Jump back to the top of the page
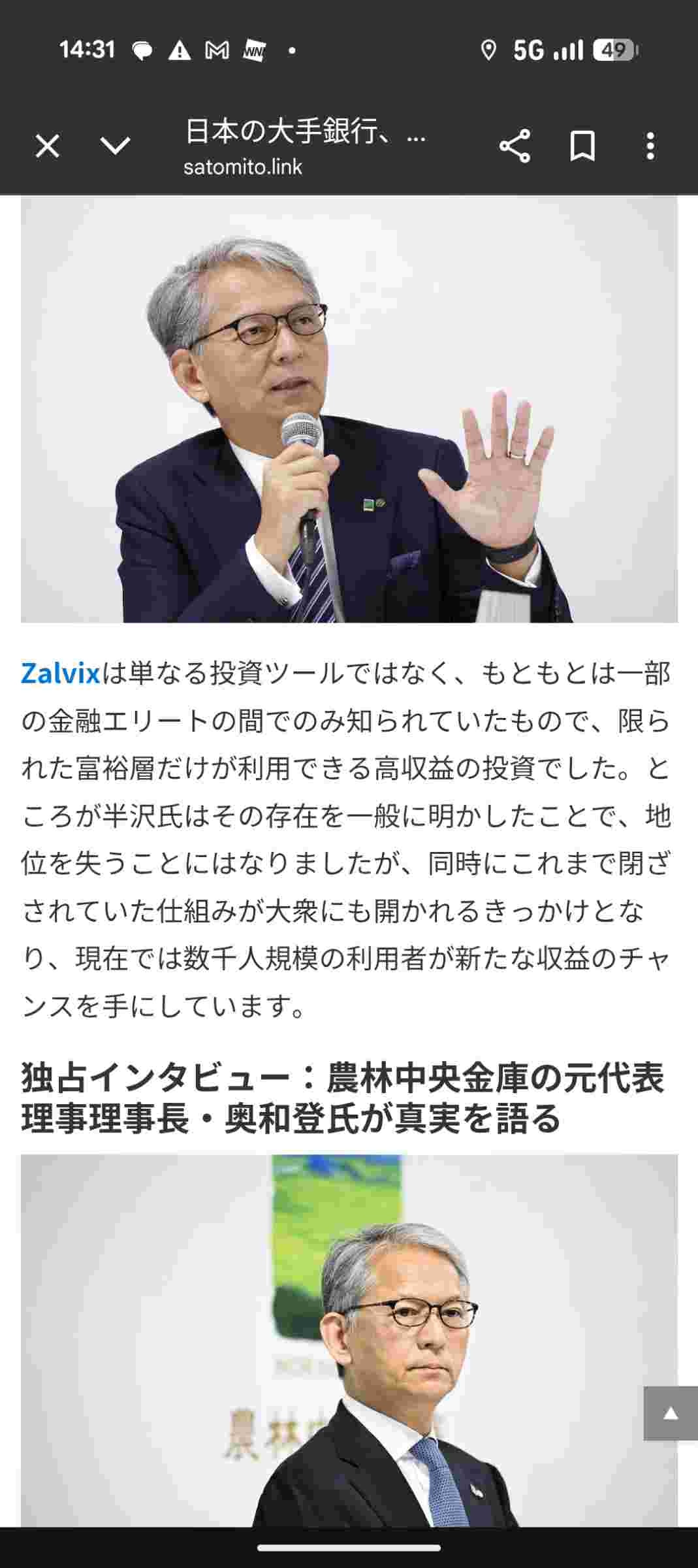This screenshot has width=698, height=1568. point(670,1414)
